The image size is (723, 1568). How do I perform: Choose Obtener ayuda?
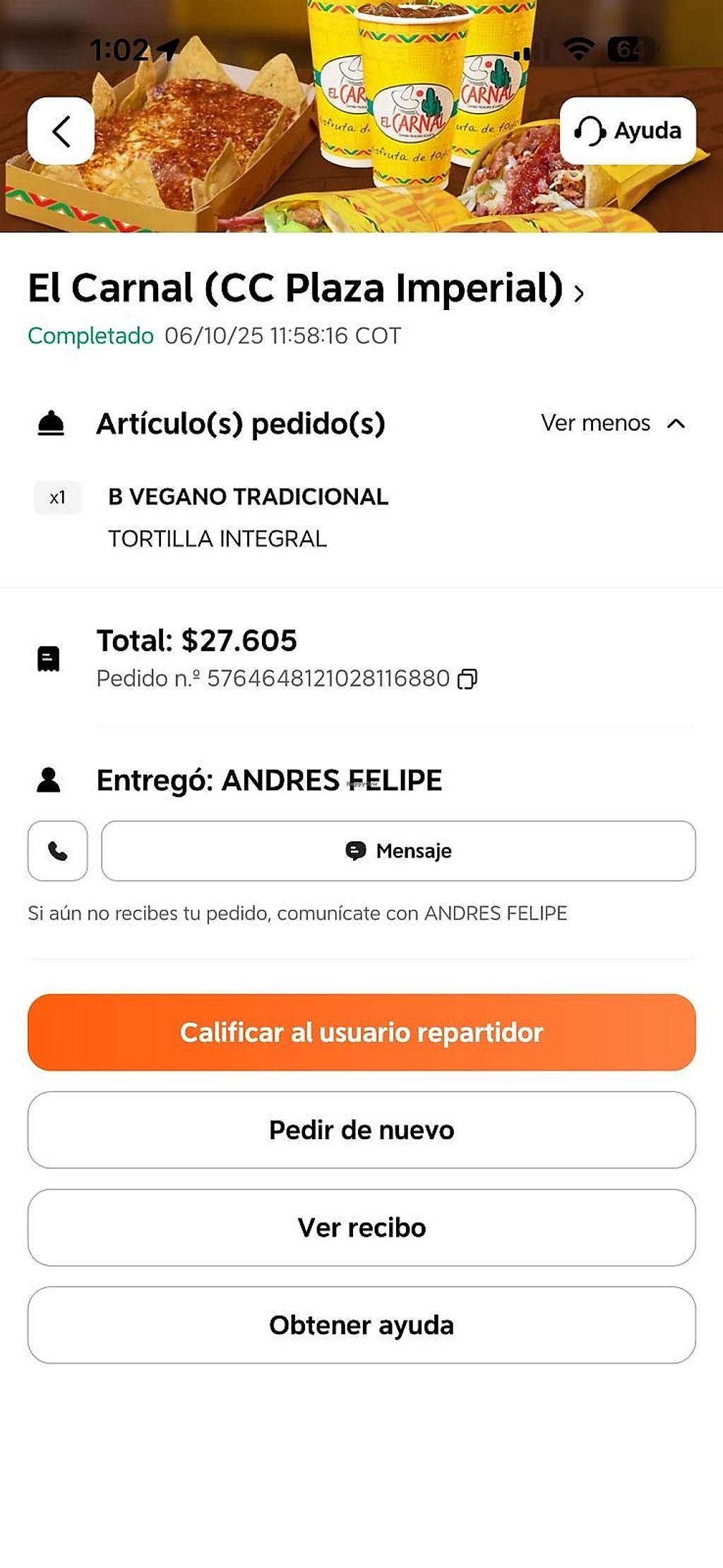pos(361,1325)
